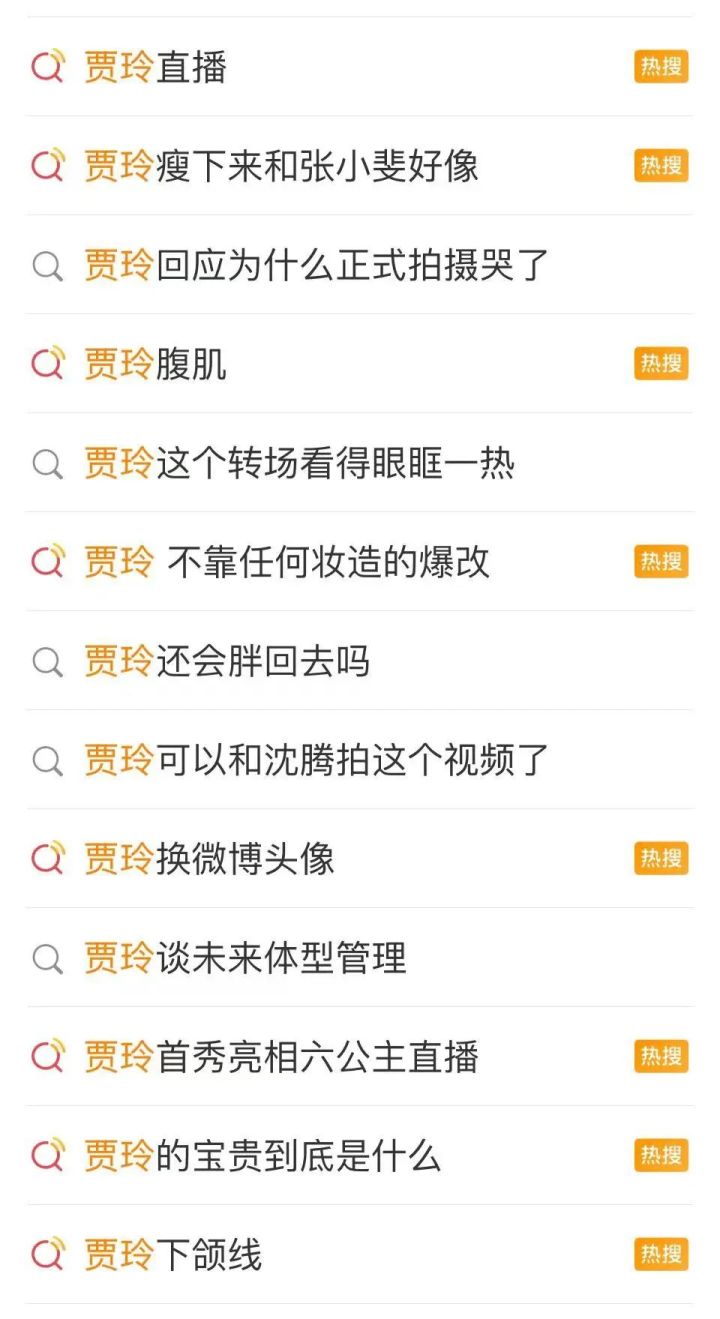Select 贾玲瘦下来和张小斐好像 suggestion
The width and height of the screenshot is (720, 1319).
(x=359, y=166)
